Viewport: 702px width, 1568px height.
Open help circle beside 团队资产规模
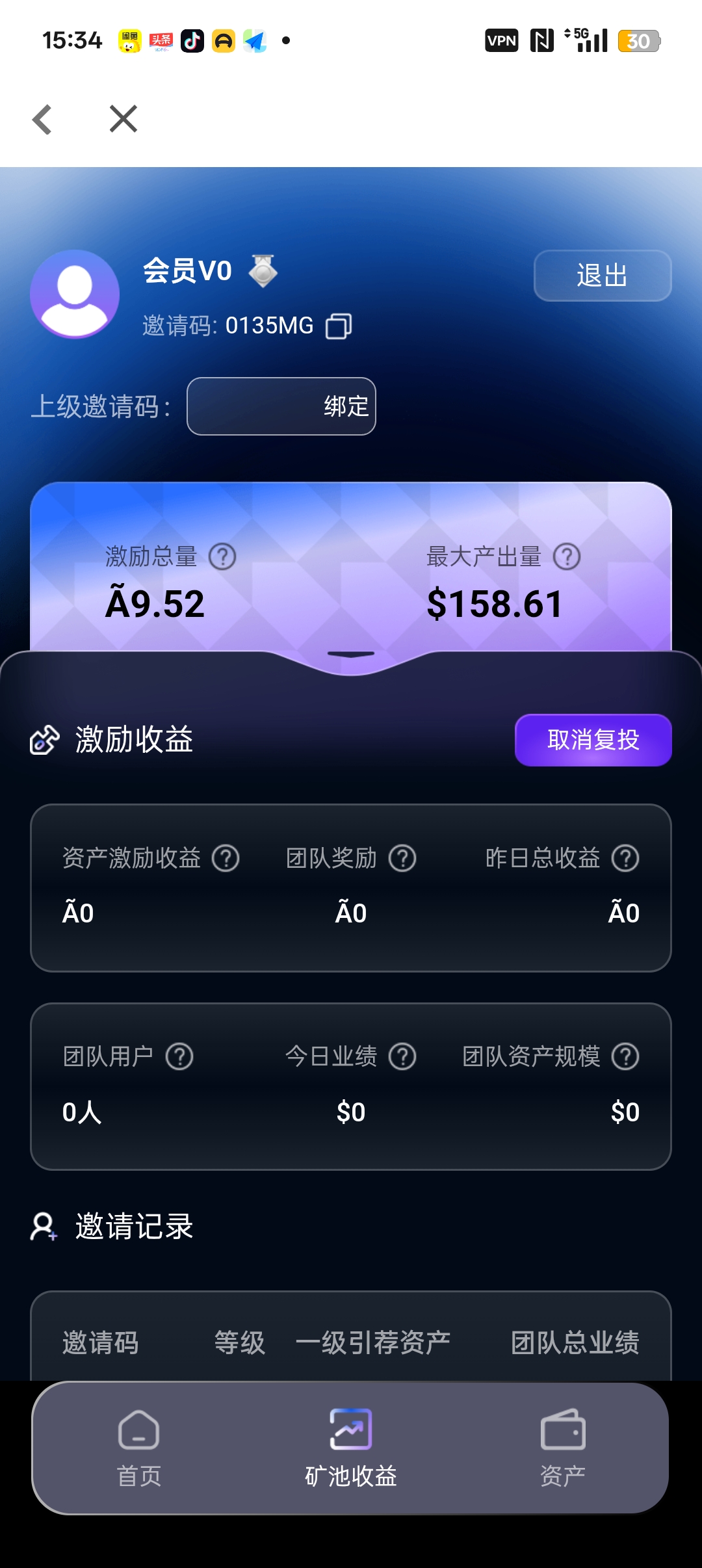[625, 1056]
